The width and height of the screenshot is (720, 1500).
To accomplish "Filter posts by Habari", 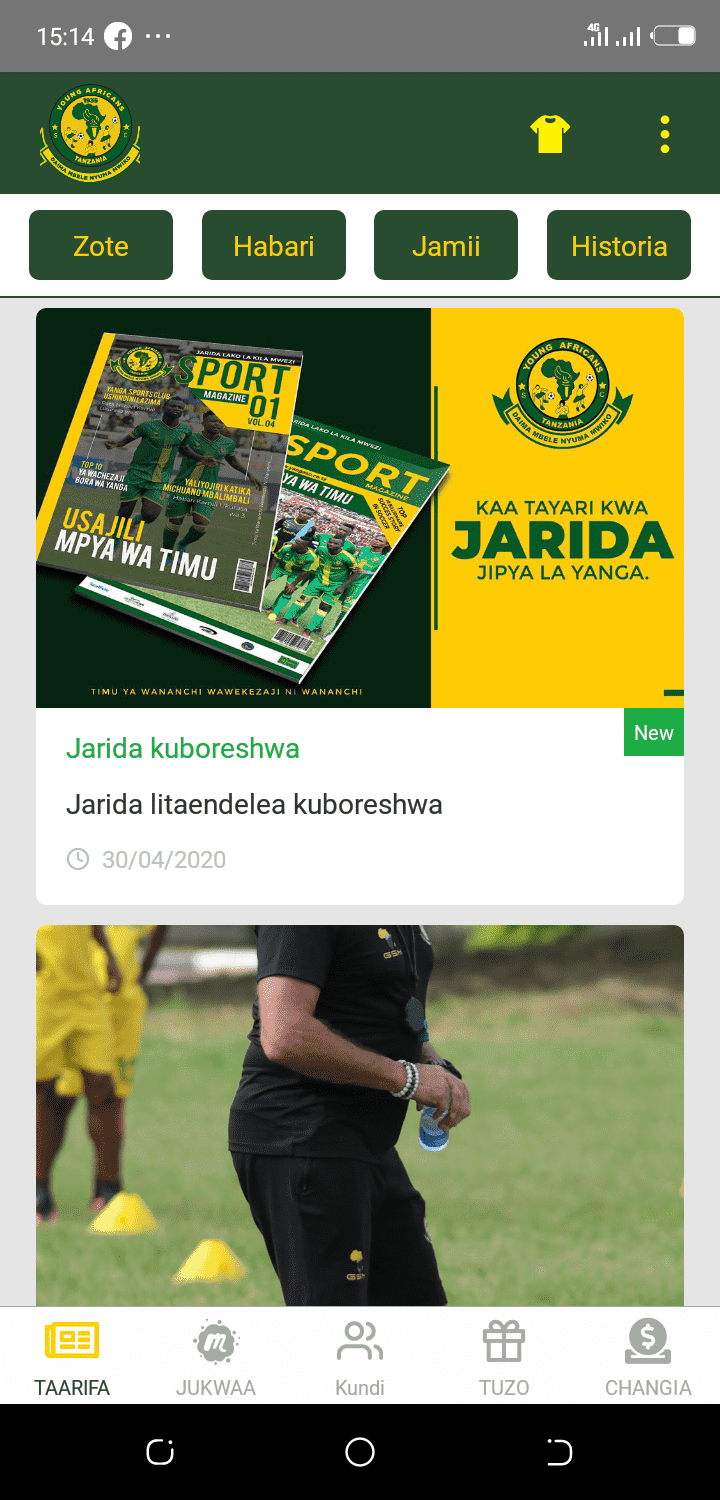I will tap(274, 245).
